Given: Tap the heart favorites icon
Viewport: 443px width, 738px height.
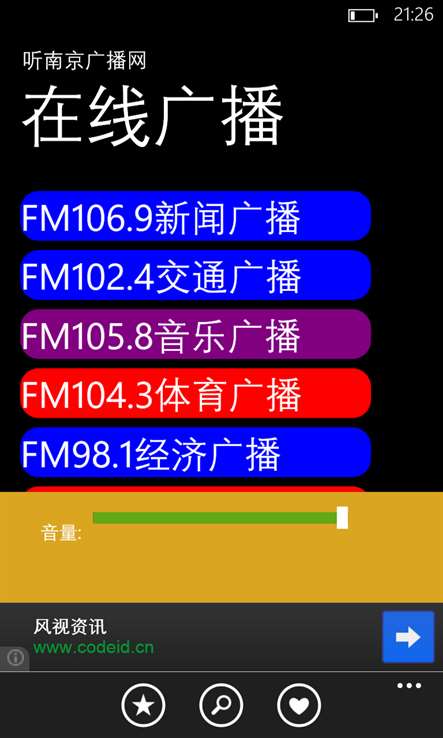Looking at the screenshot, I should click(299, 706).
